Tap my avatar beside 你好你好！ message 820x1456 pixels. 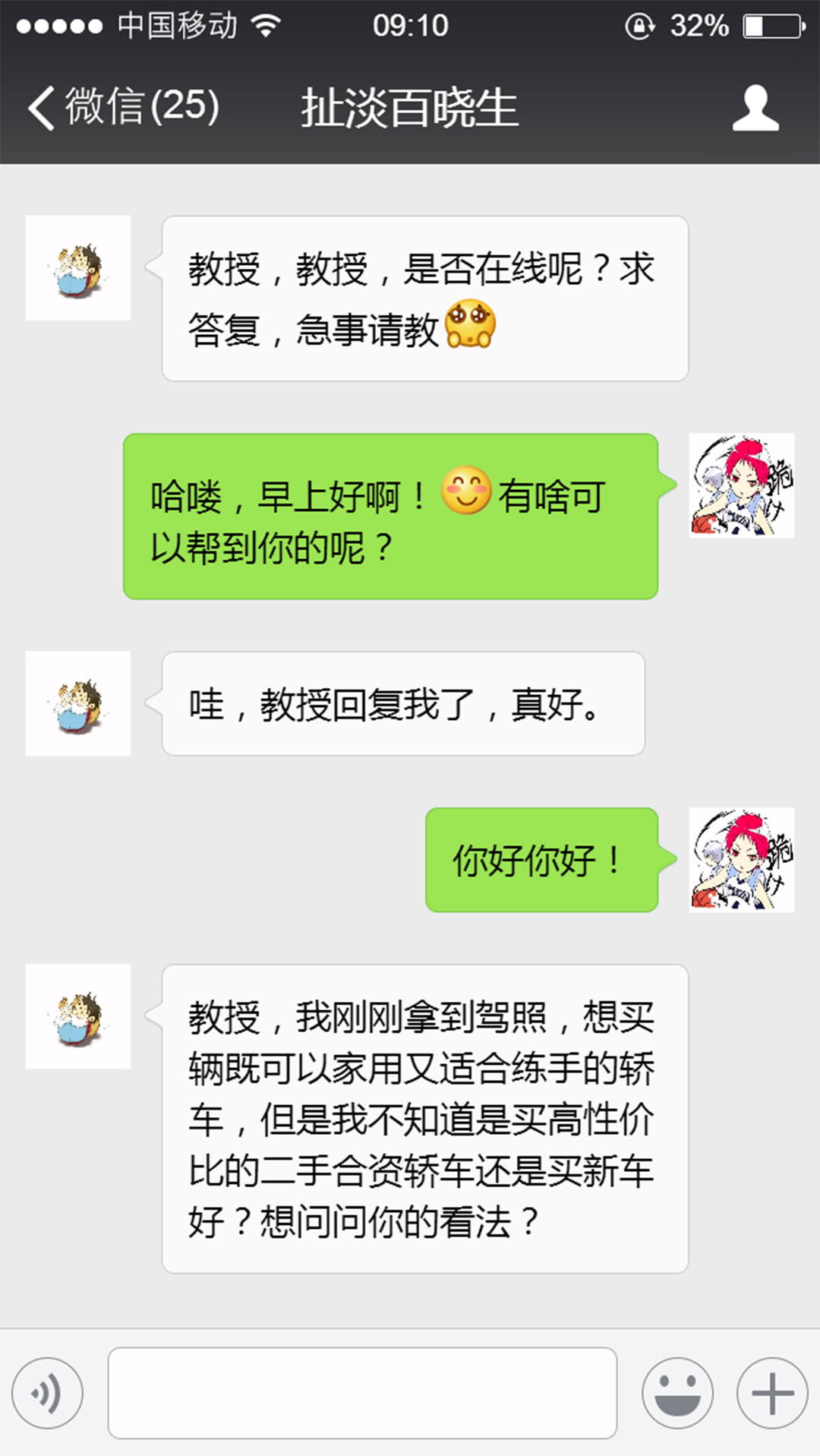click(x=741, y=860)
